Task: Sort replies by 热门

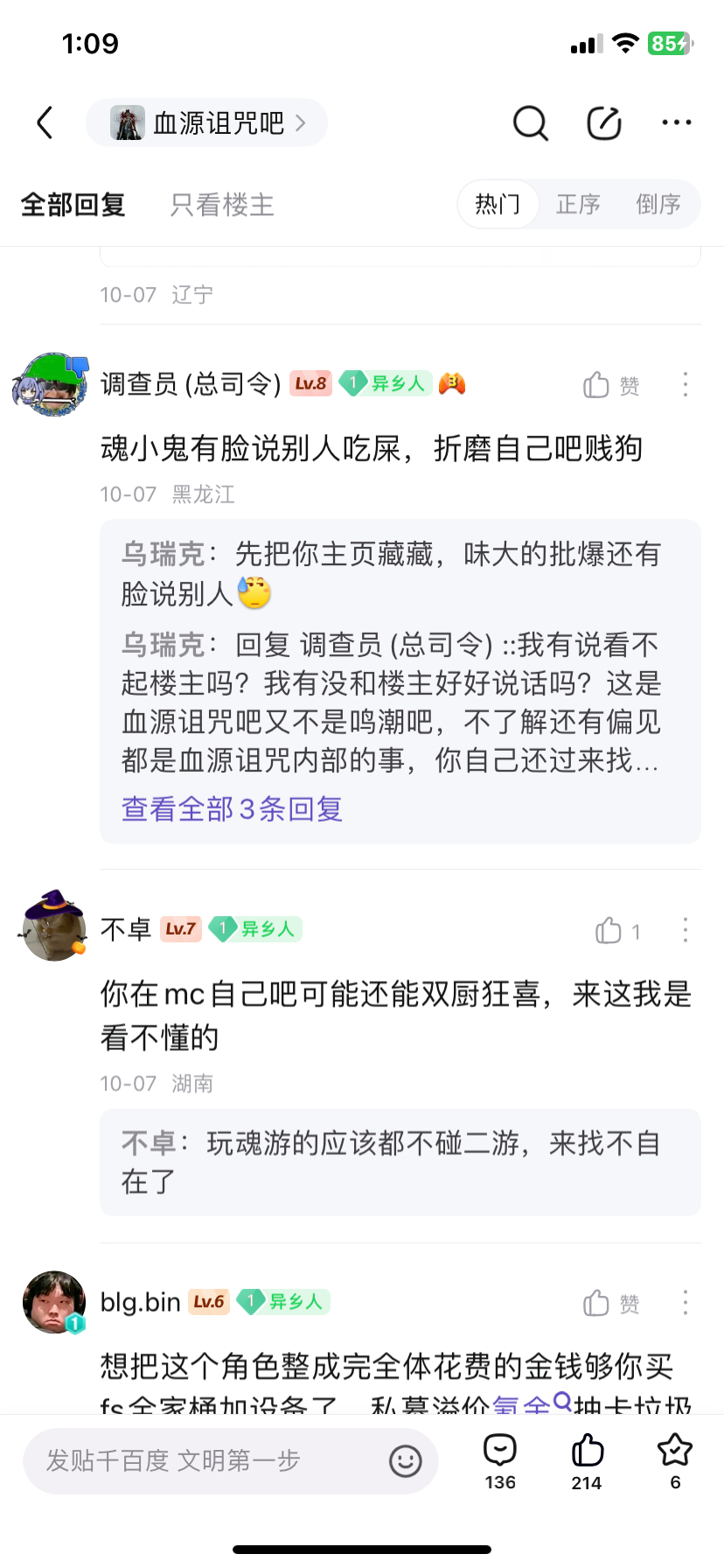Action: tap(498, 205)
